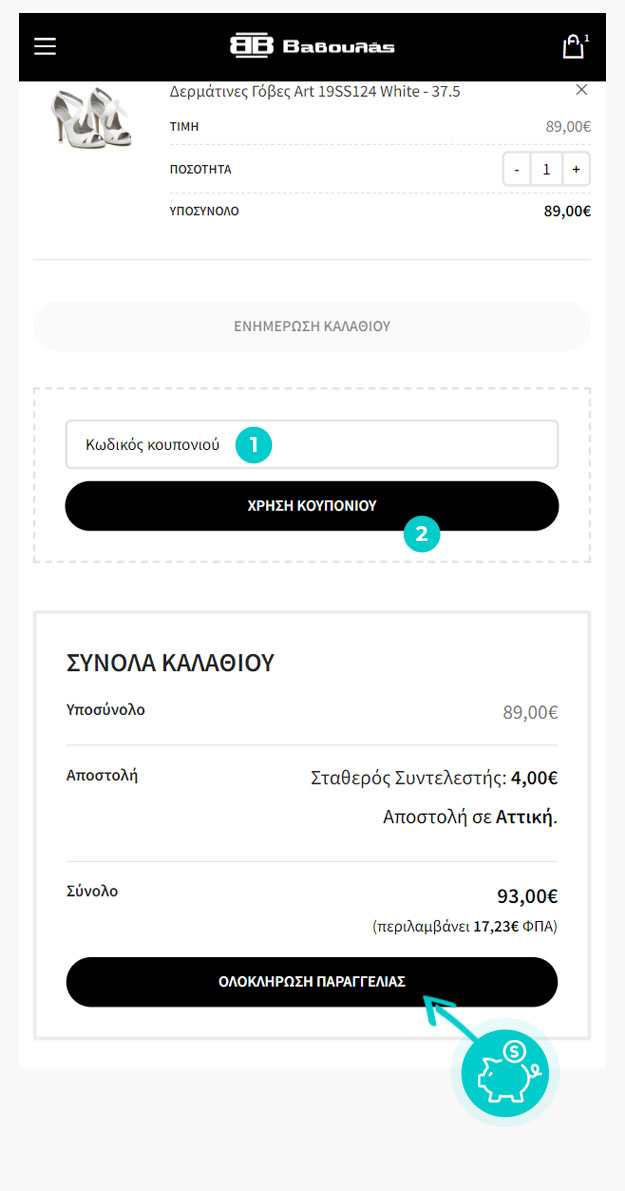
Task: Open the white heels product image
Action: click(x=92, y=116)
